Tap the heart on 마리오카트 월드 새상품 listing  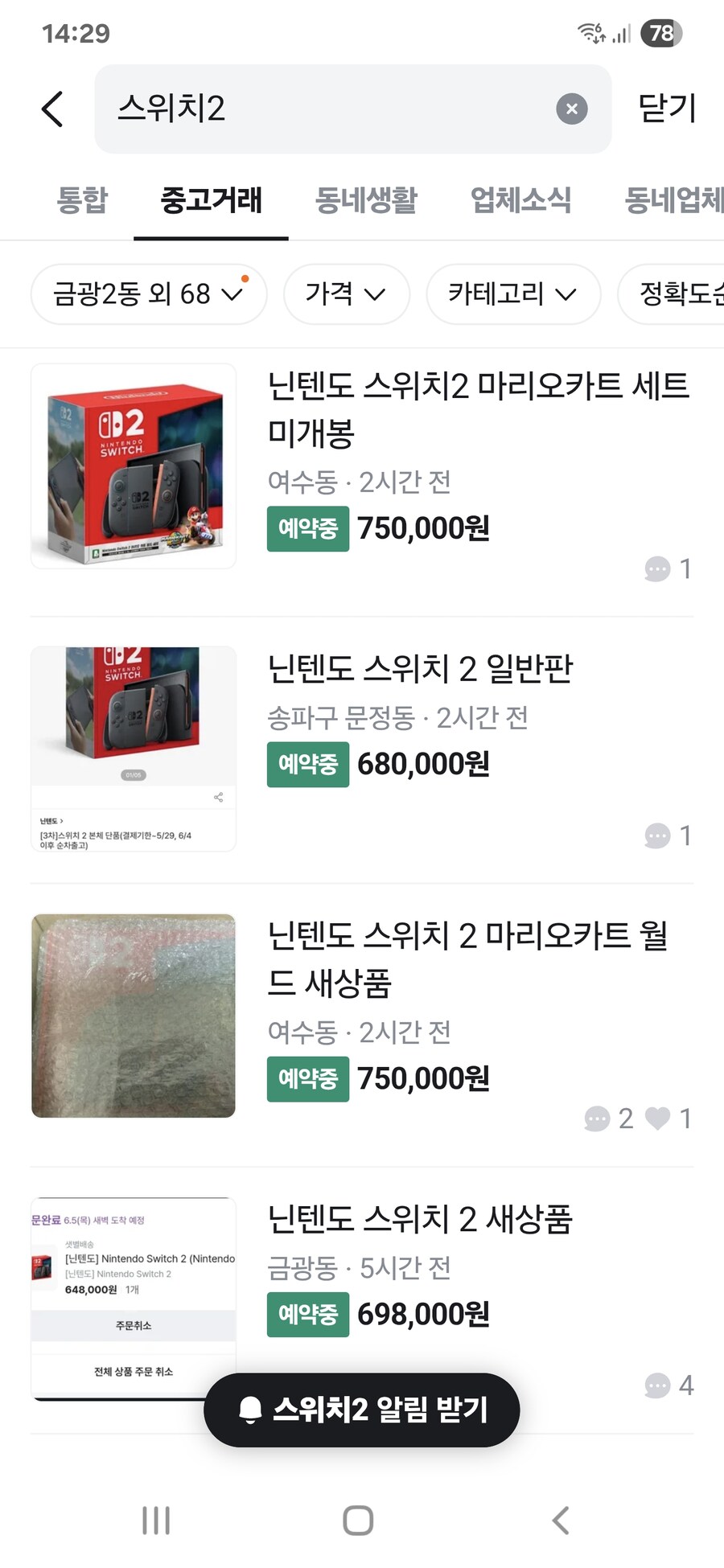[660, 1119]
